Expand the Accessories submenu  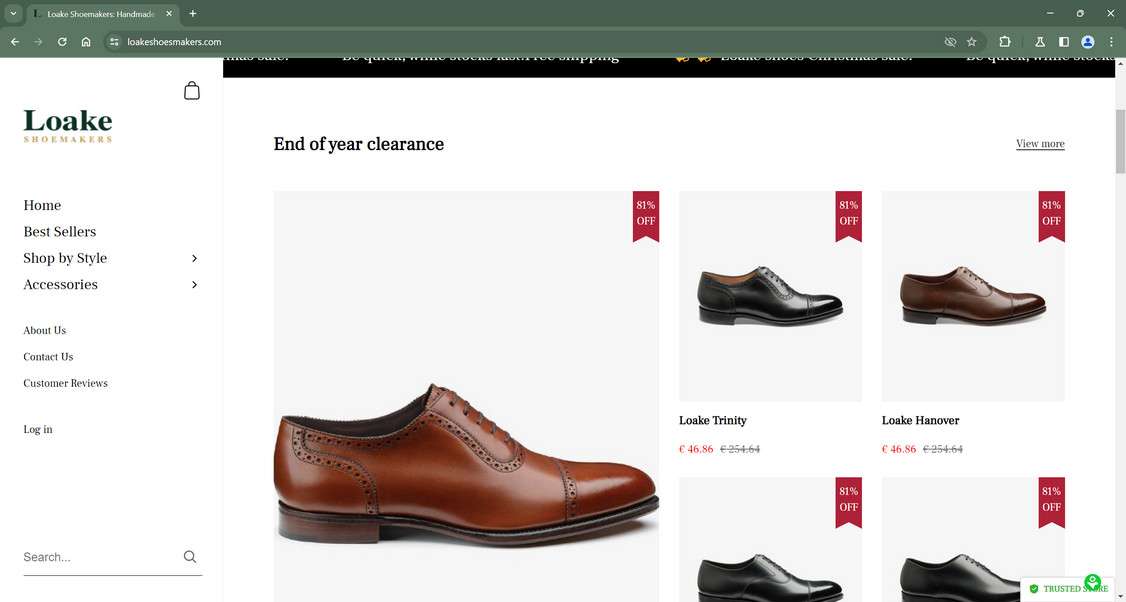click(x=194, y=285)
